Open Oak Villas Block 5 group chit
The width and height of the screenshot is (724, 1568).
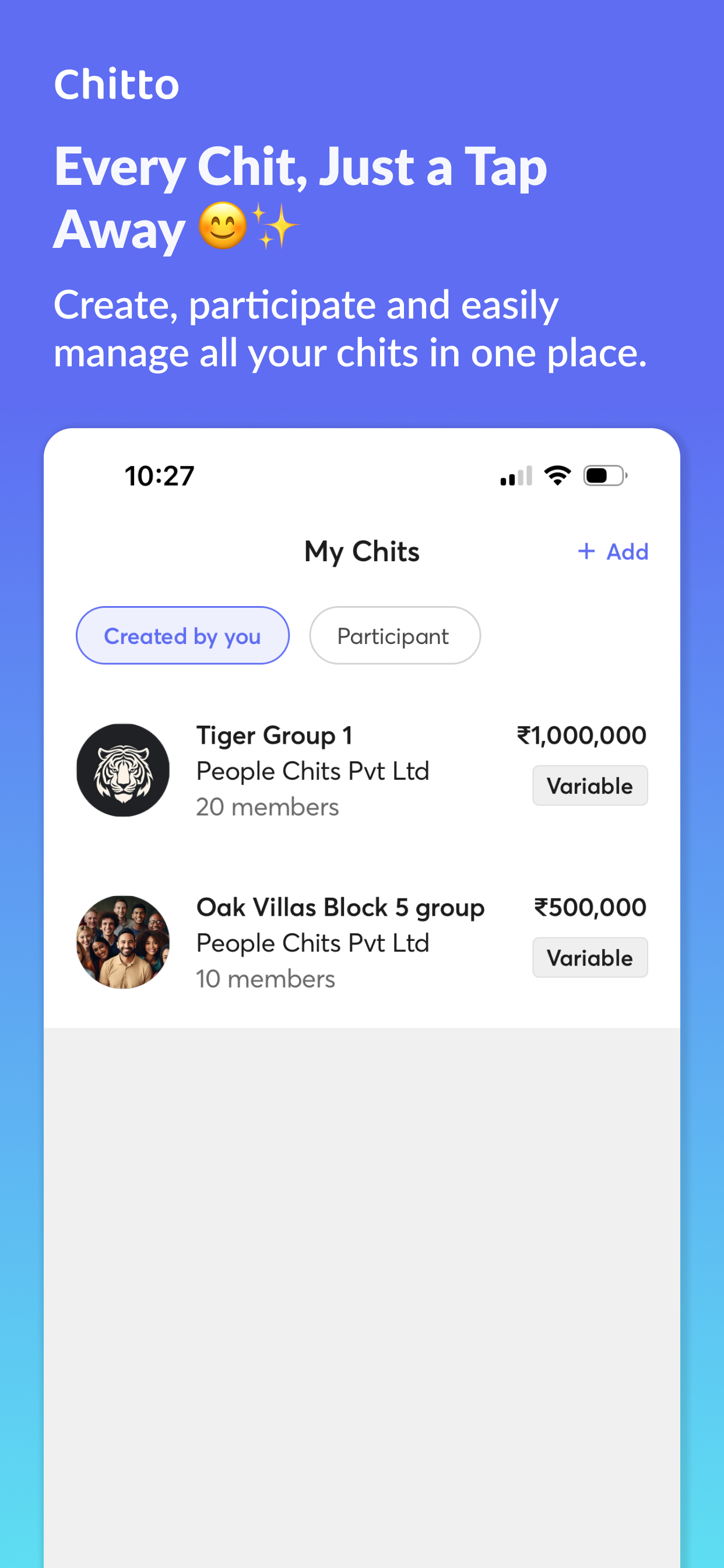(x=339, y=907)
